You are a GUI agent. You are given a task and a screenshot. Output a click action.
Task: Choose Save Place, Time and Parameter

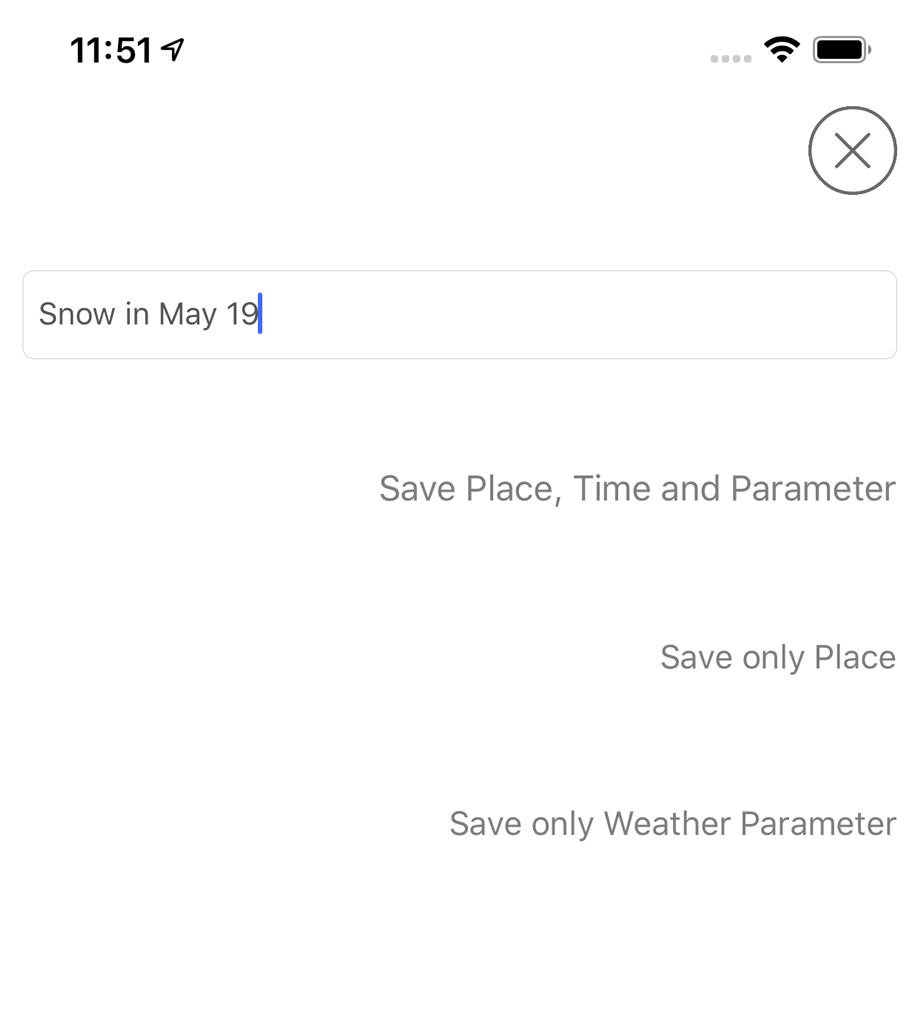click(637, 489)
